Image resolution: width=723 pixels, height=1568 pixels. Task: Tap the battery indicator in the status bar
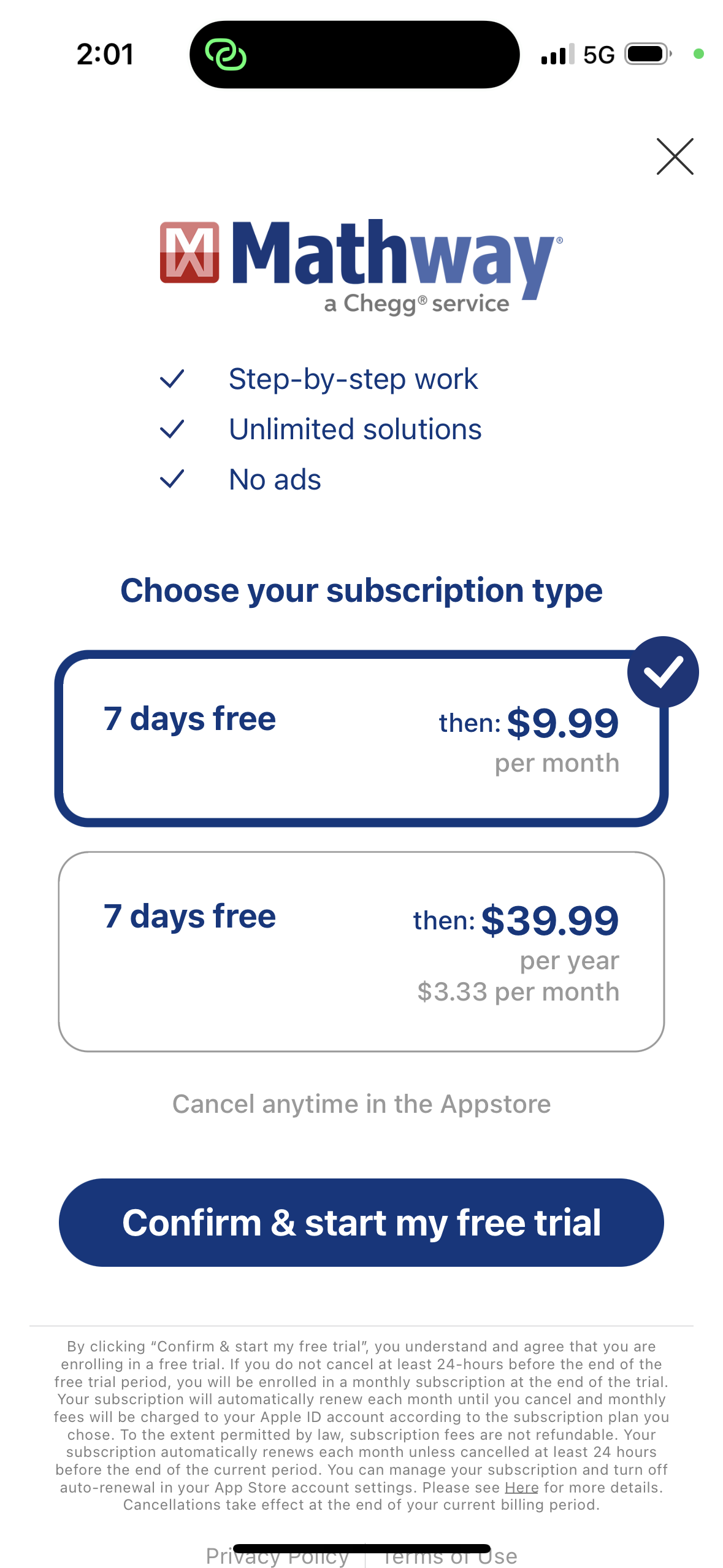click(x=648, y=54)
